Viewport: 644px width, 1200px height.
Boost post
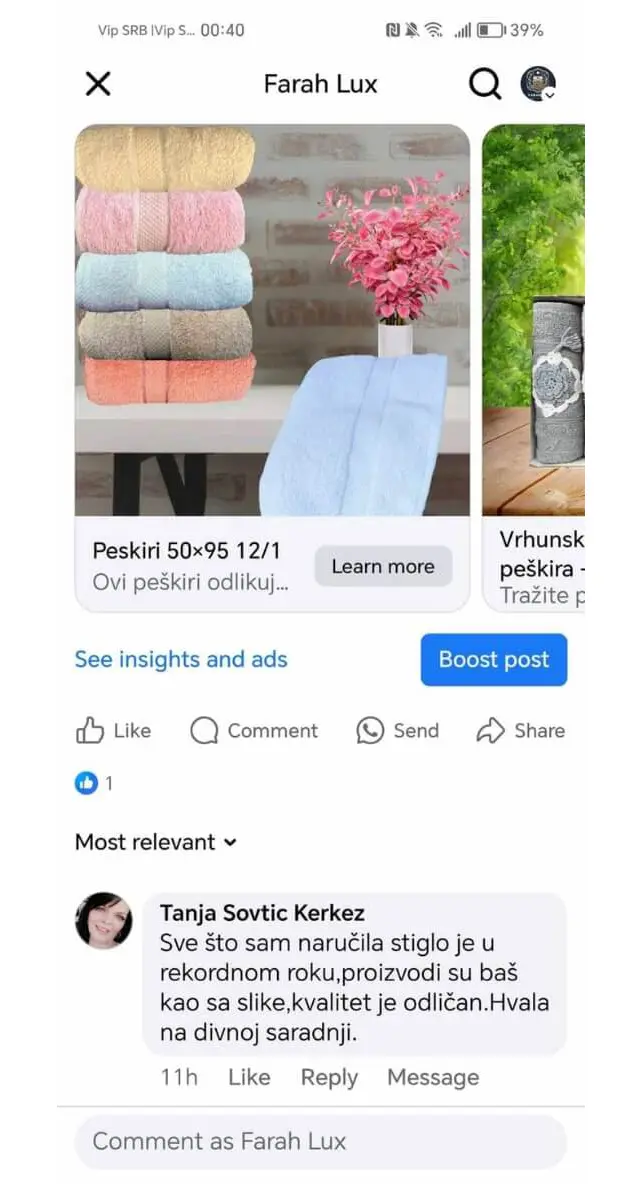(x=494, y=660)
